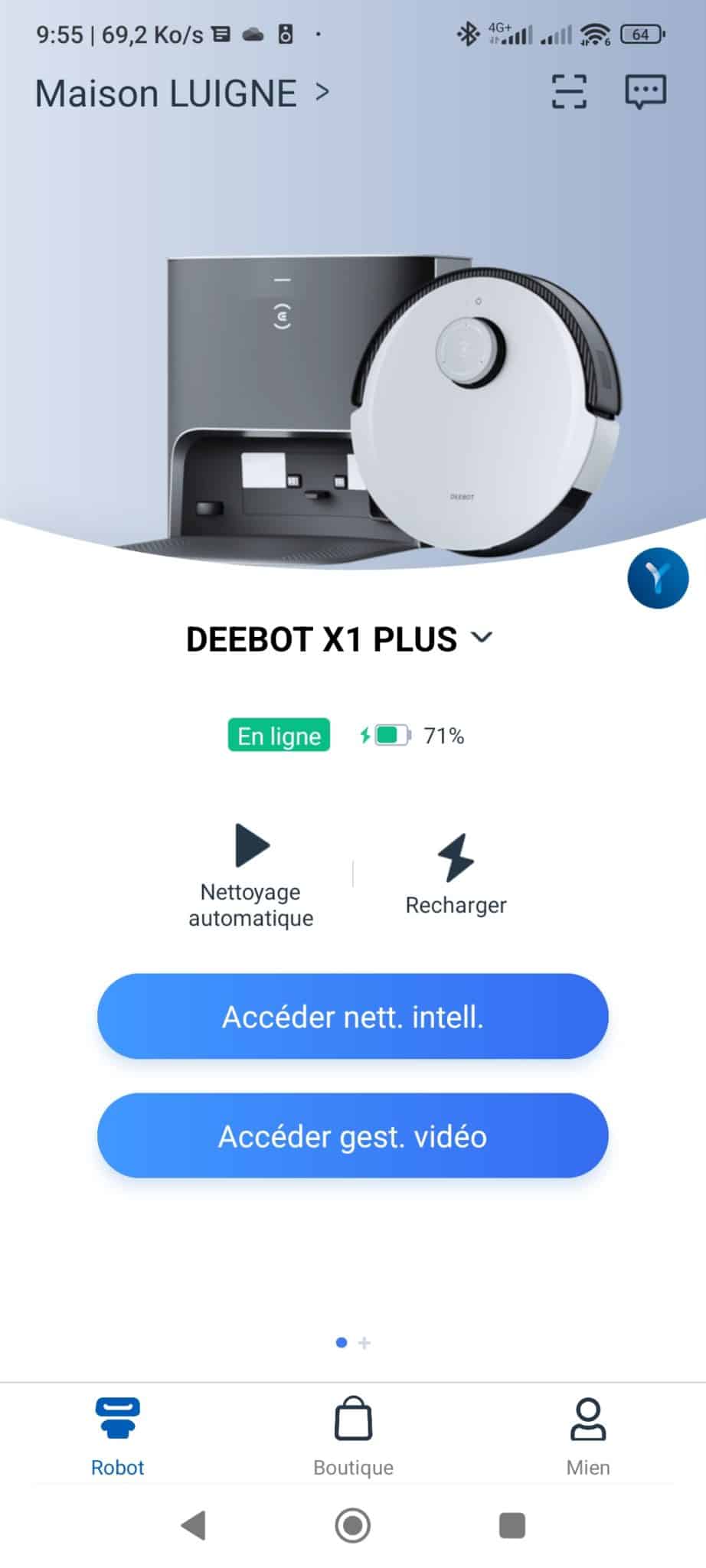Screen dimensions: 706x1568
Task: Go to the system home screen
Action: 353,1525
